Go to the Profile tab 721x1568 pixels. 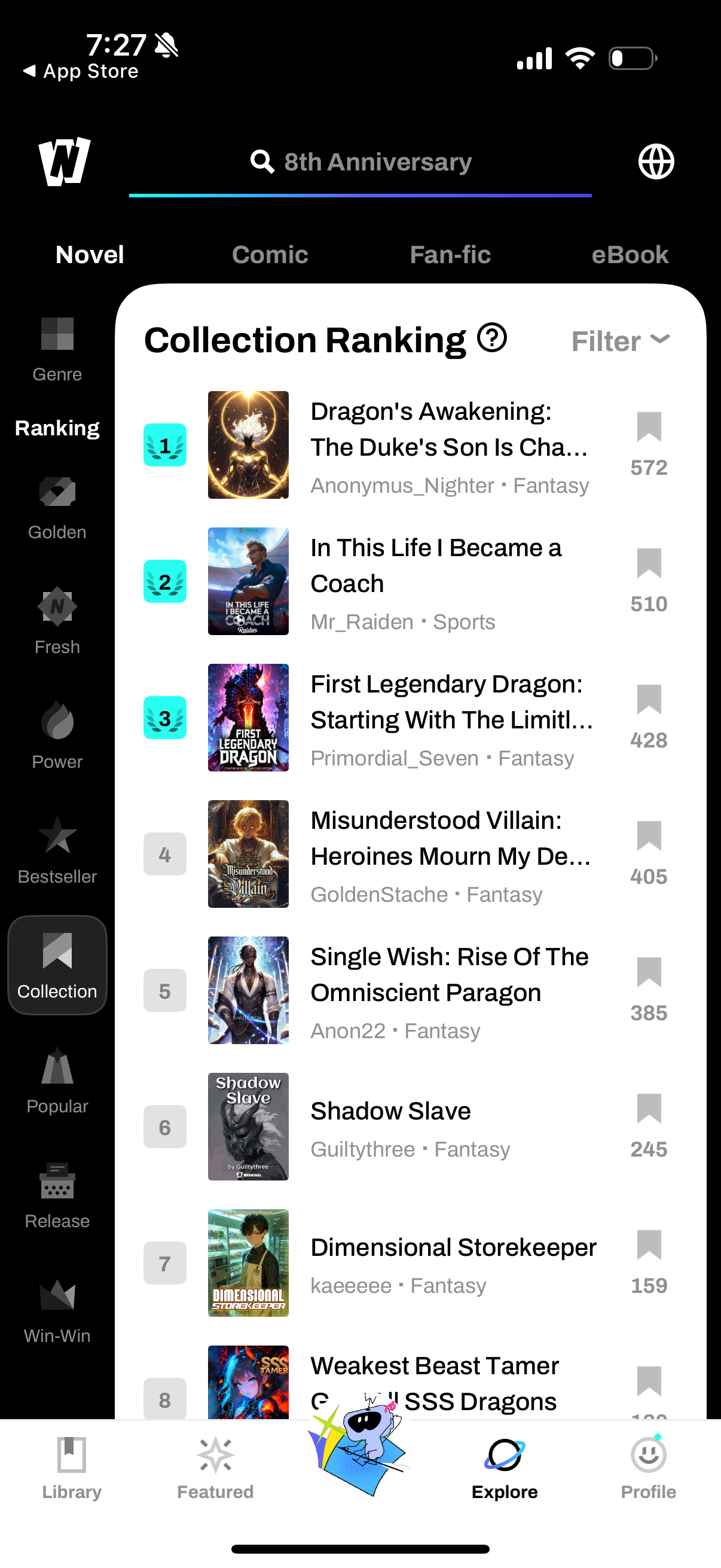(x=648, y=1468)
